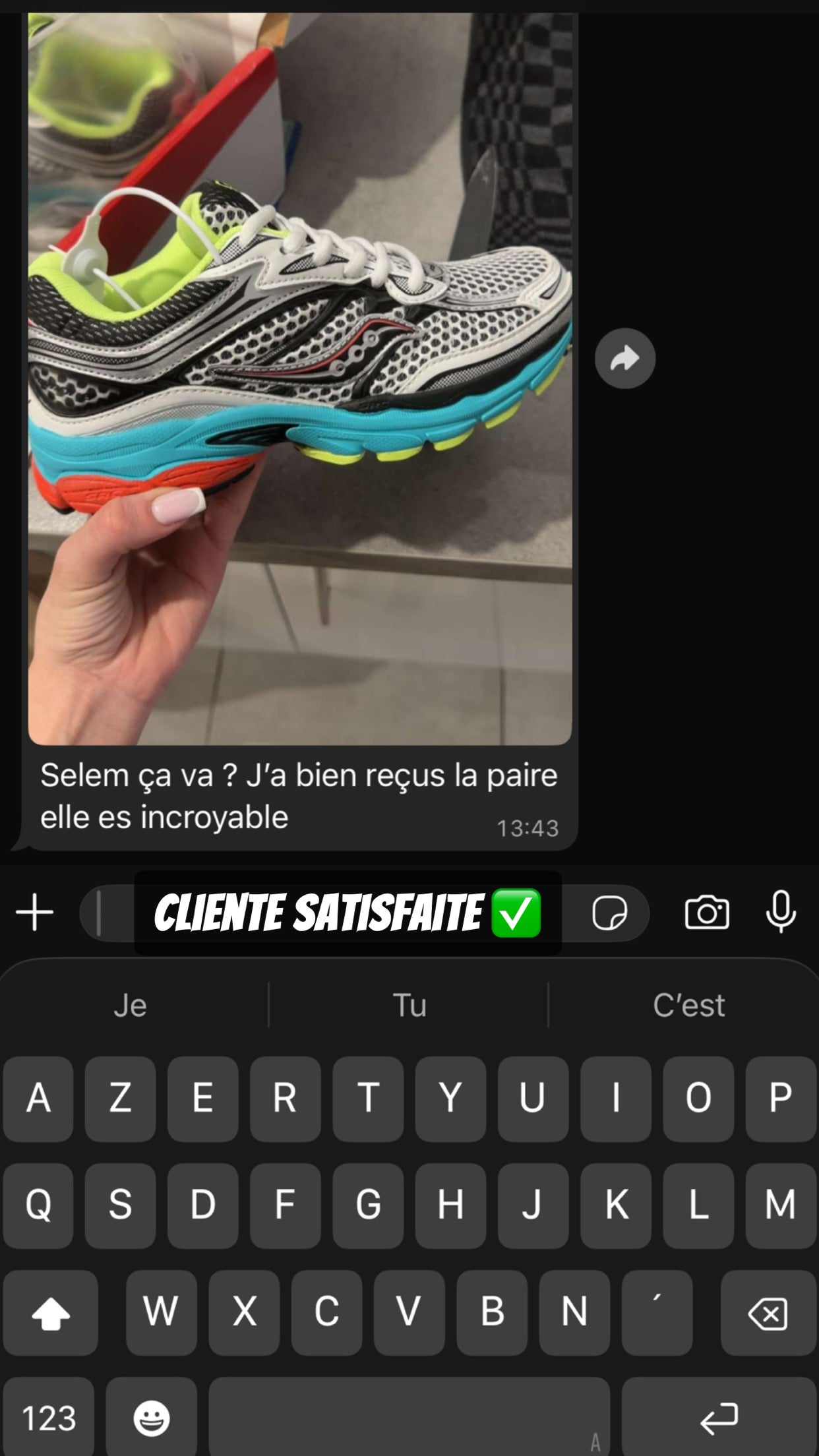Open the camera to take a photo
Screen dimensions: 819x1456
pyautogui.click(x=707, y=913)
